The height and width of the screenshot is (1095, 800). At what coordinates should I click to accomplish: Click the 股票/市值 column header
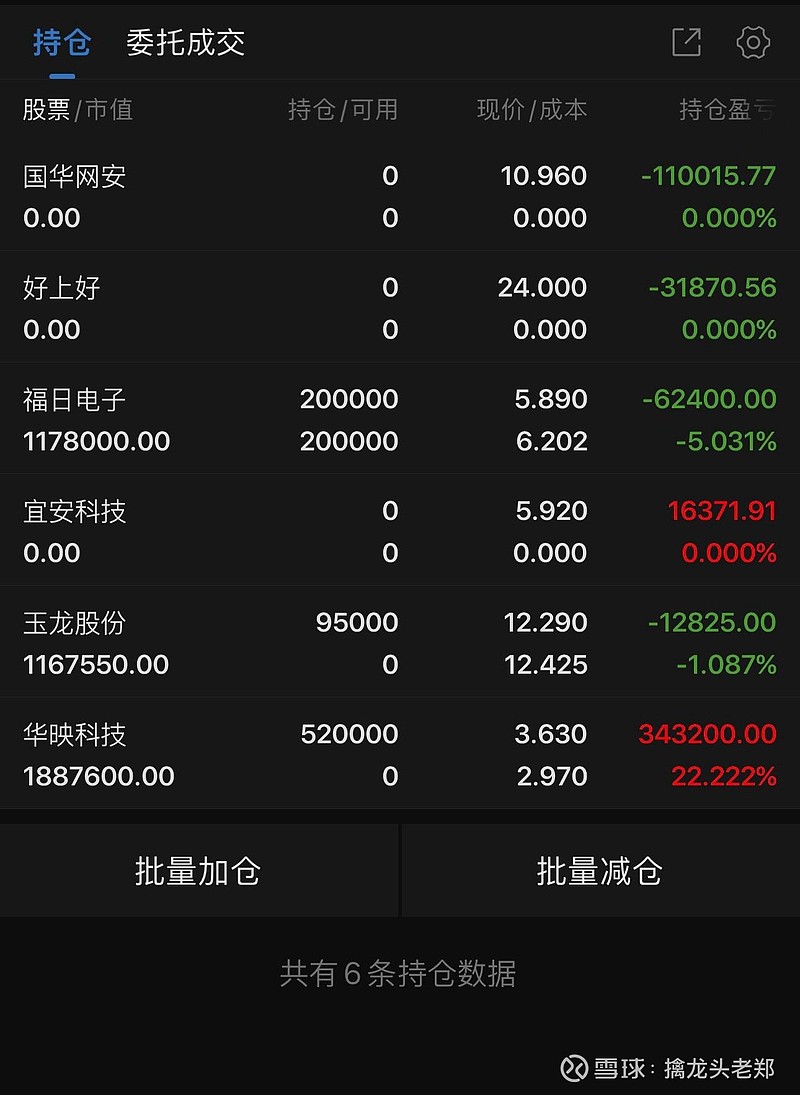click(78, 111)
